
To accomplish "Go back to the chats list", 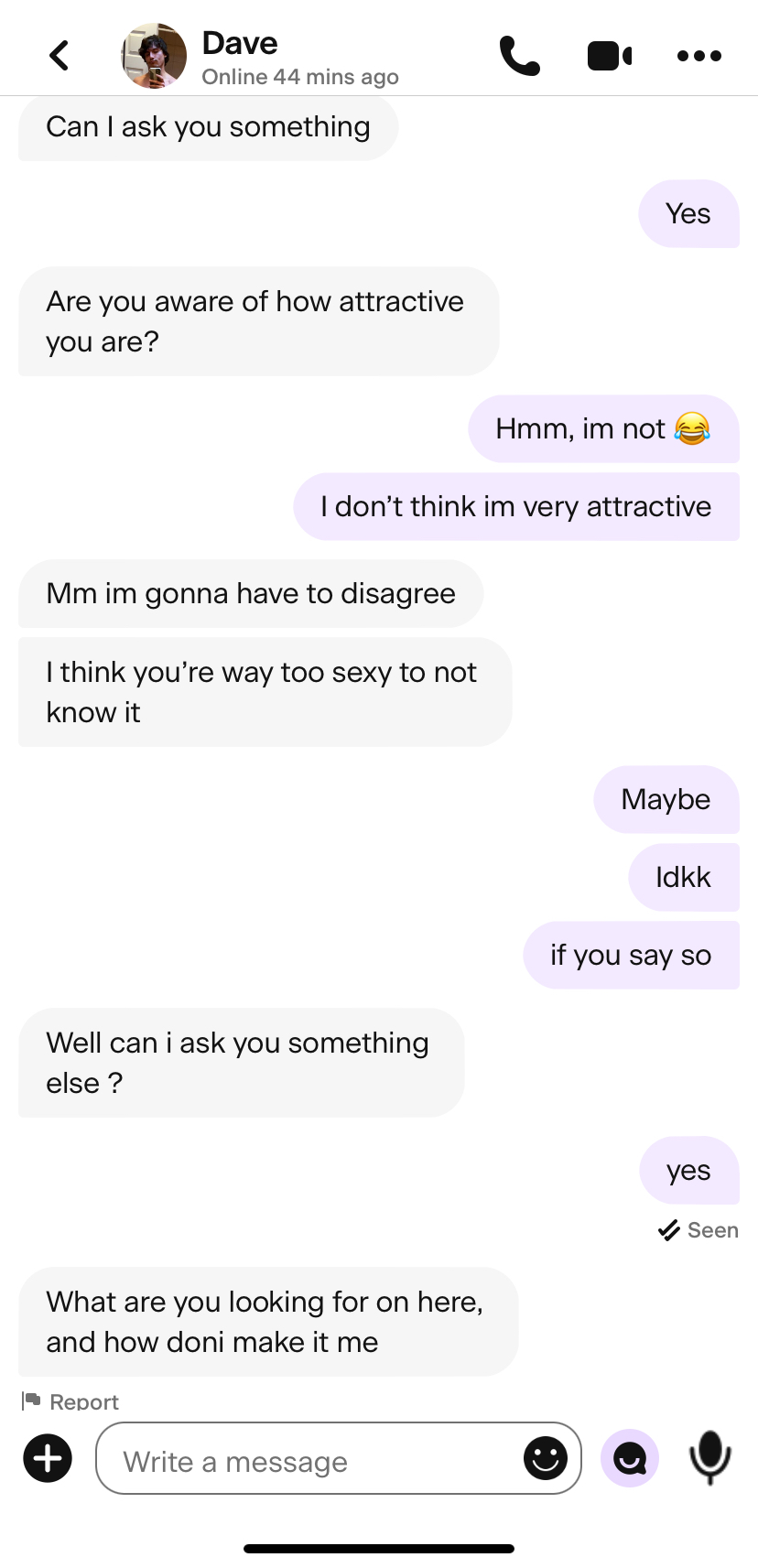I will click(60, 56).
